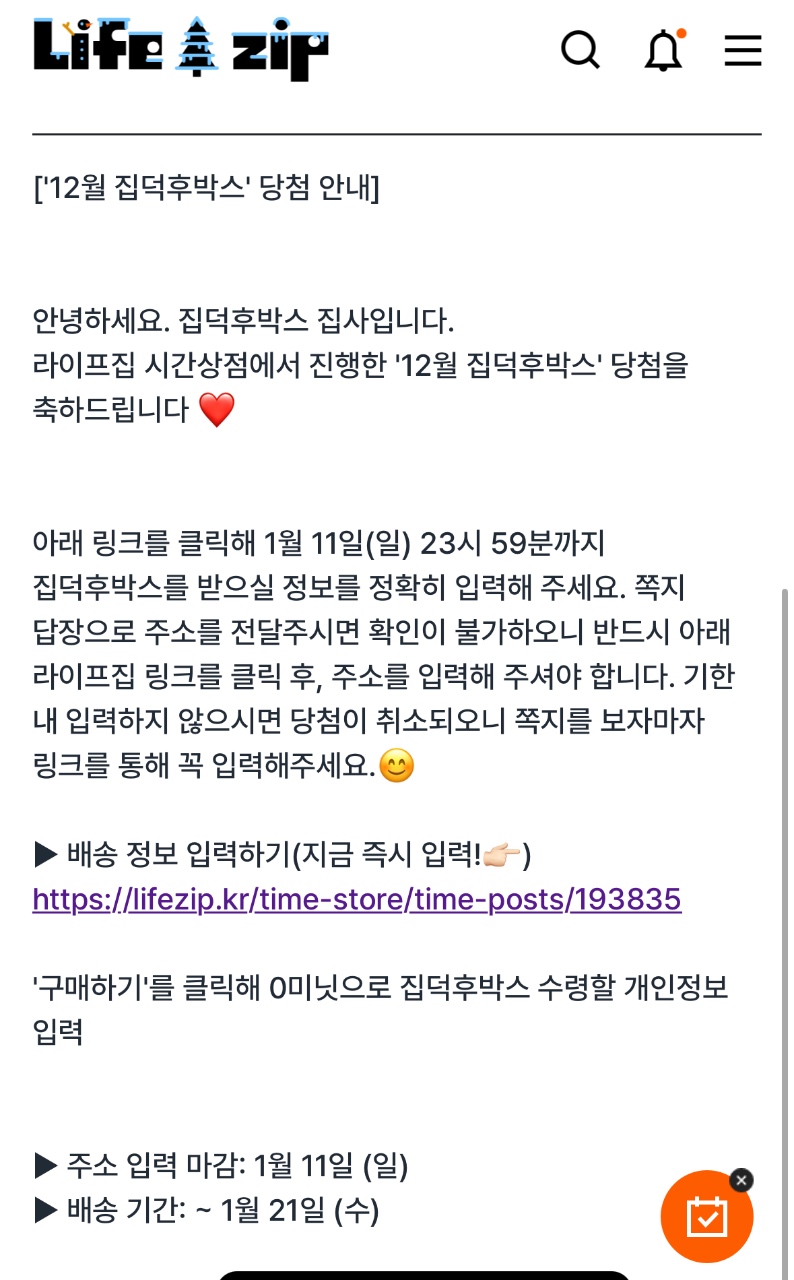Image resolution: width=794 pixels, height=1280 pixels.
Task: Tap the orange calendar check floating button
Action: (x=707, y=1216)
